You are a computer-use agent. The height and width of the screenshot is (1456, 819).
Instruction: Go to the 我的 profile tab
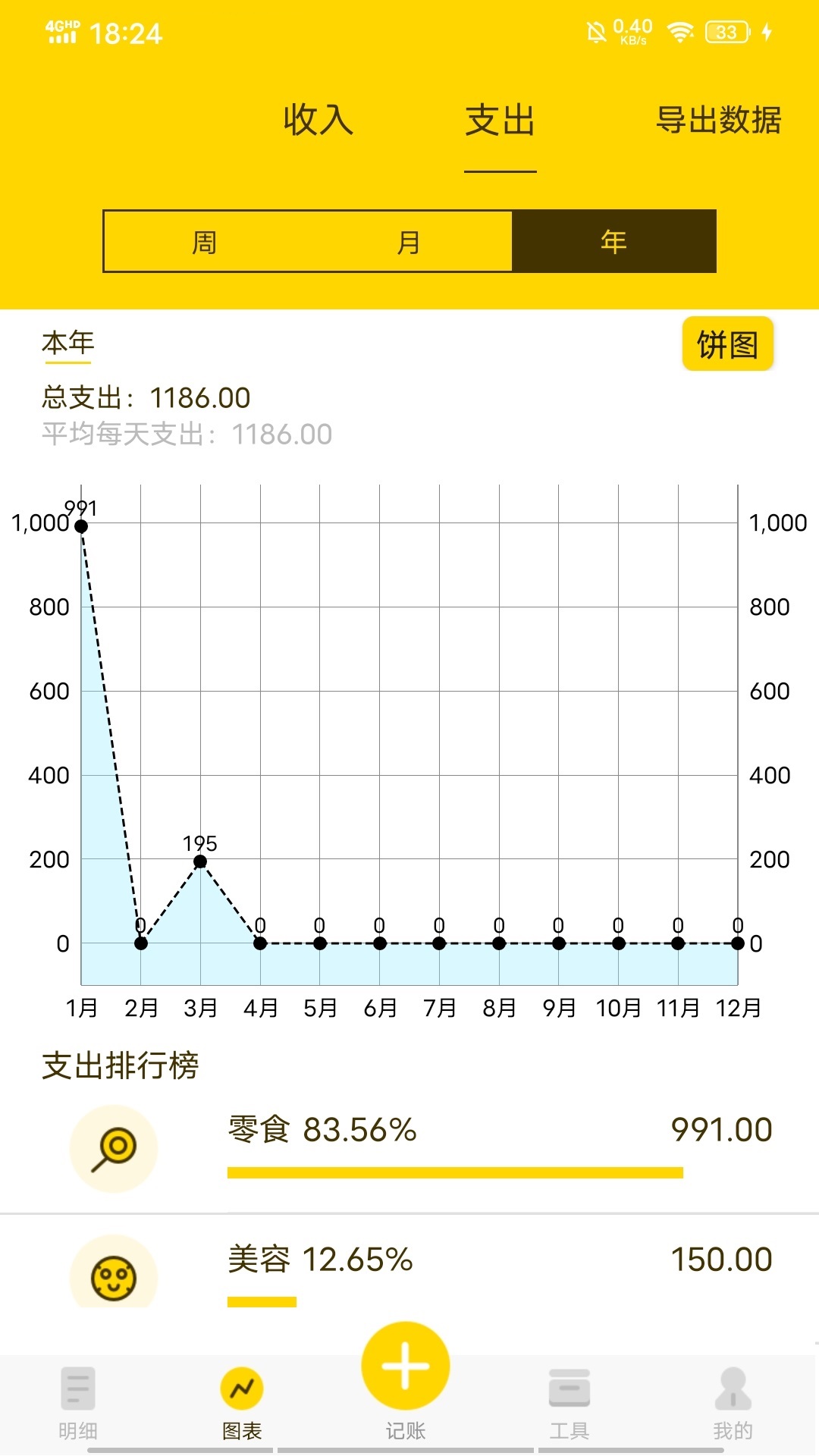(x=733, y=1403)
